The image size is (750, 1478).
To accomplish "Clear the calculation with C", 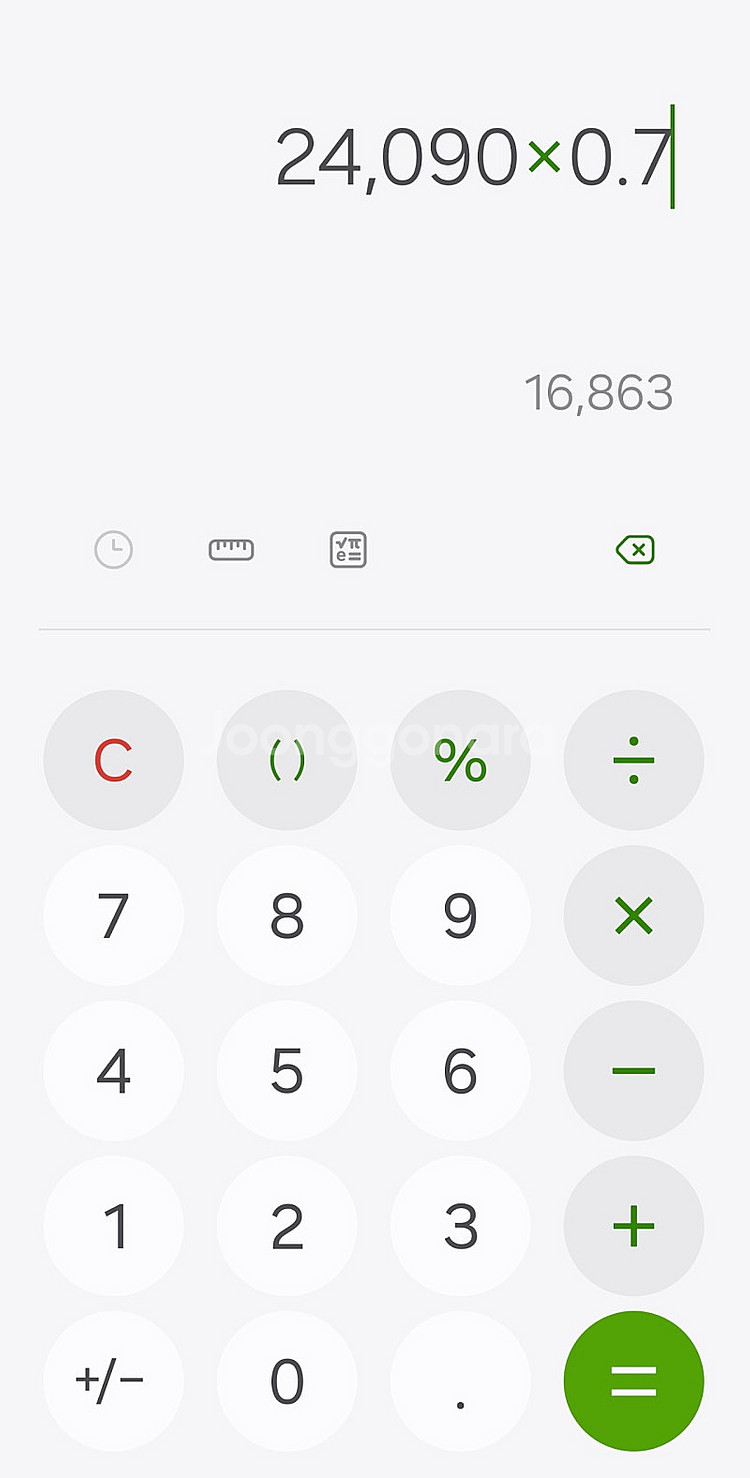I will (113, 761).
